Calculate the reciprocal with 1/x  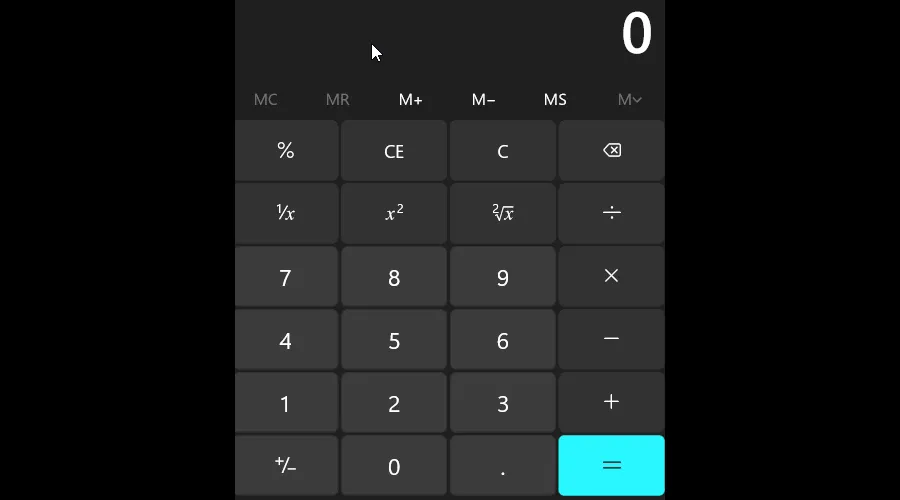click(x=286, y=213)
